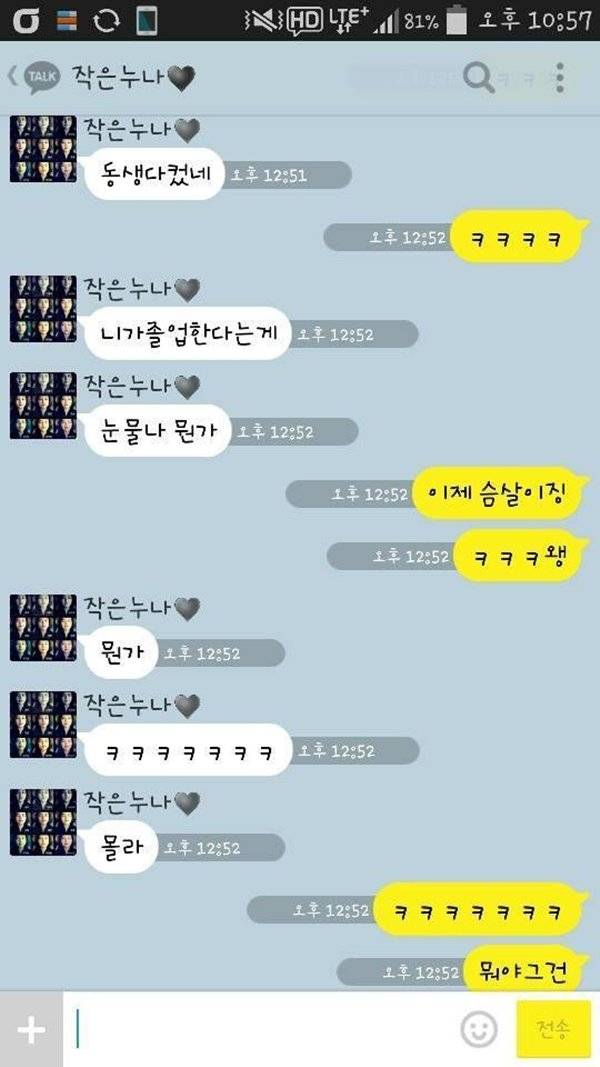
Task: Open the overflow menu
Action: tap(559, 78)
